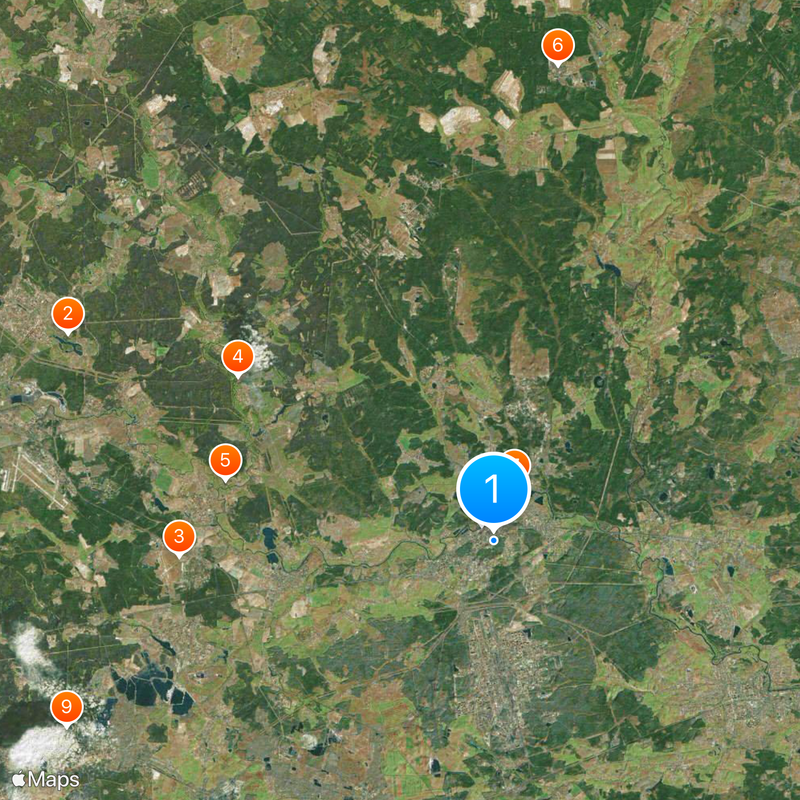Select the large blue pin numbered 1

click(492, 489)
